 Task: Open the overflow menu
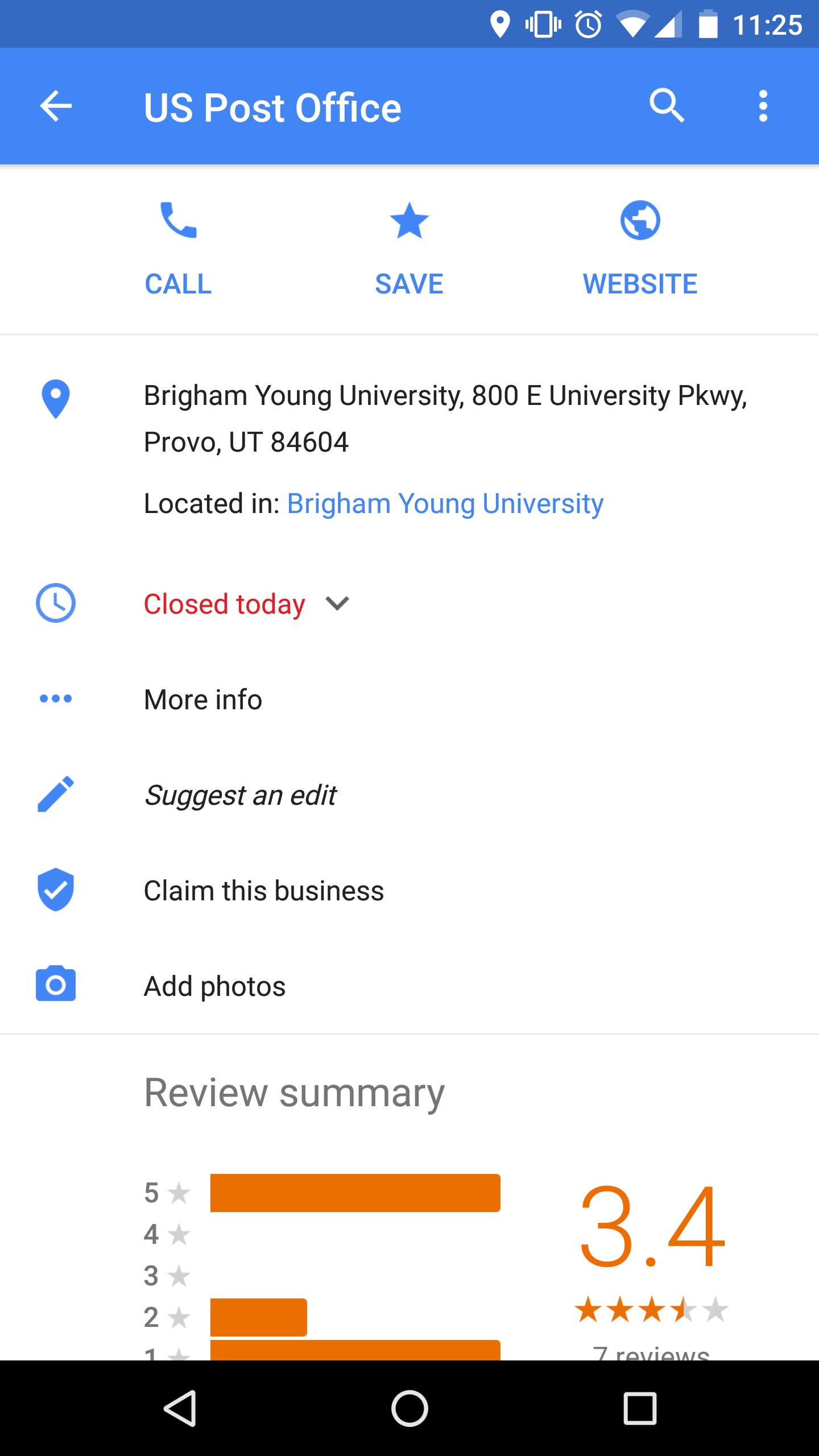pyautogui.click(x=763, y=106)
